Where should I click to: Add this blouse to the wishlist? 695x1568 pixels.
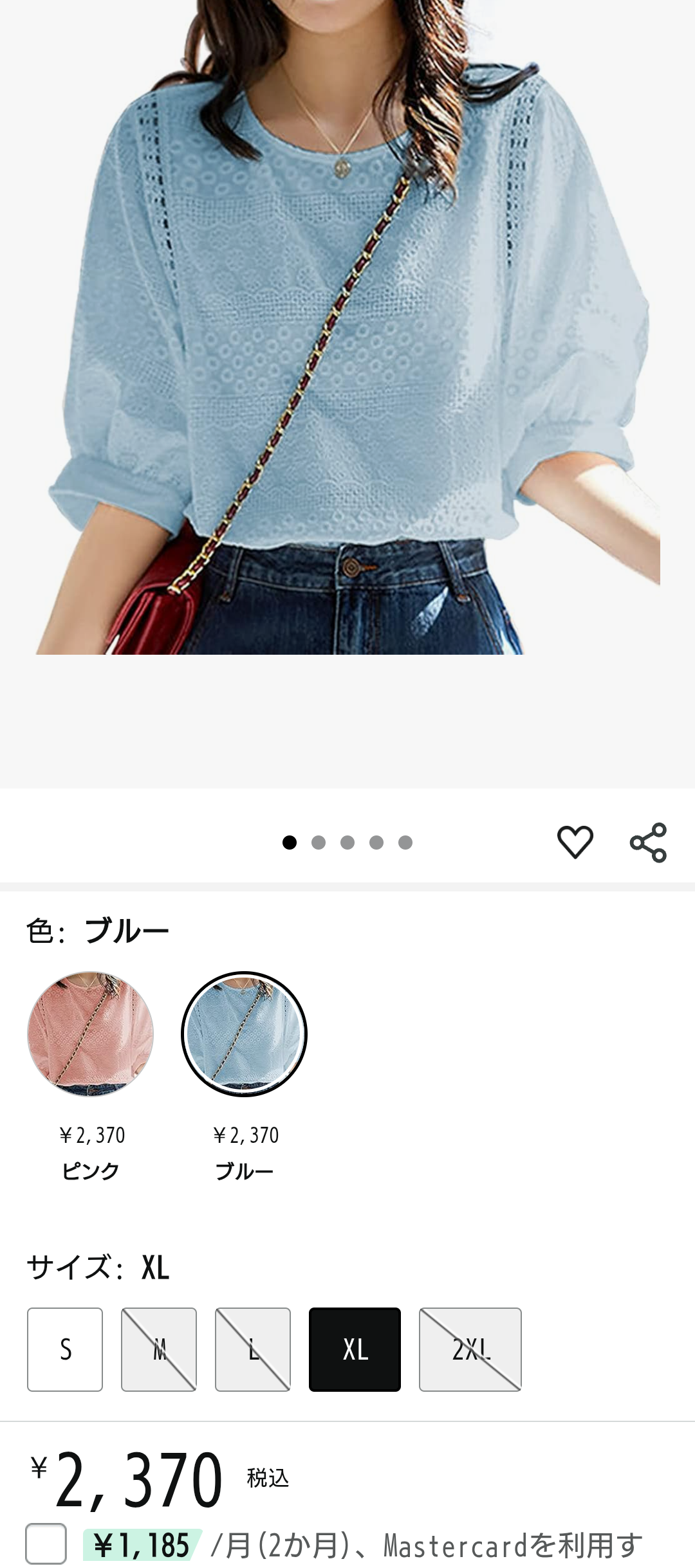pyautogui.click(x=575, y=842)
